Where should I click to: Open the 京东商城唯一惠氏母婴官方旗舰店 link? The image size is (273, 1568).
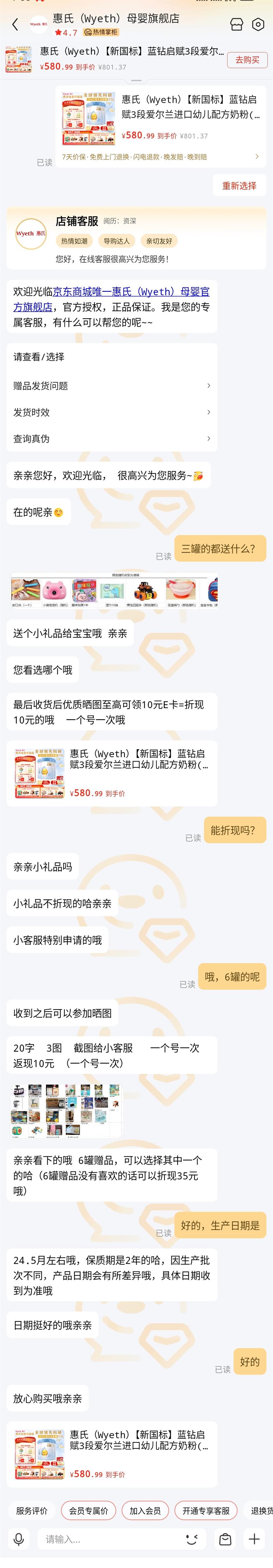(x=111, y=299)
